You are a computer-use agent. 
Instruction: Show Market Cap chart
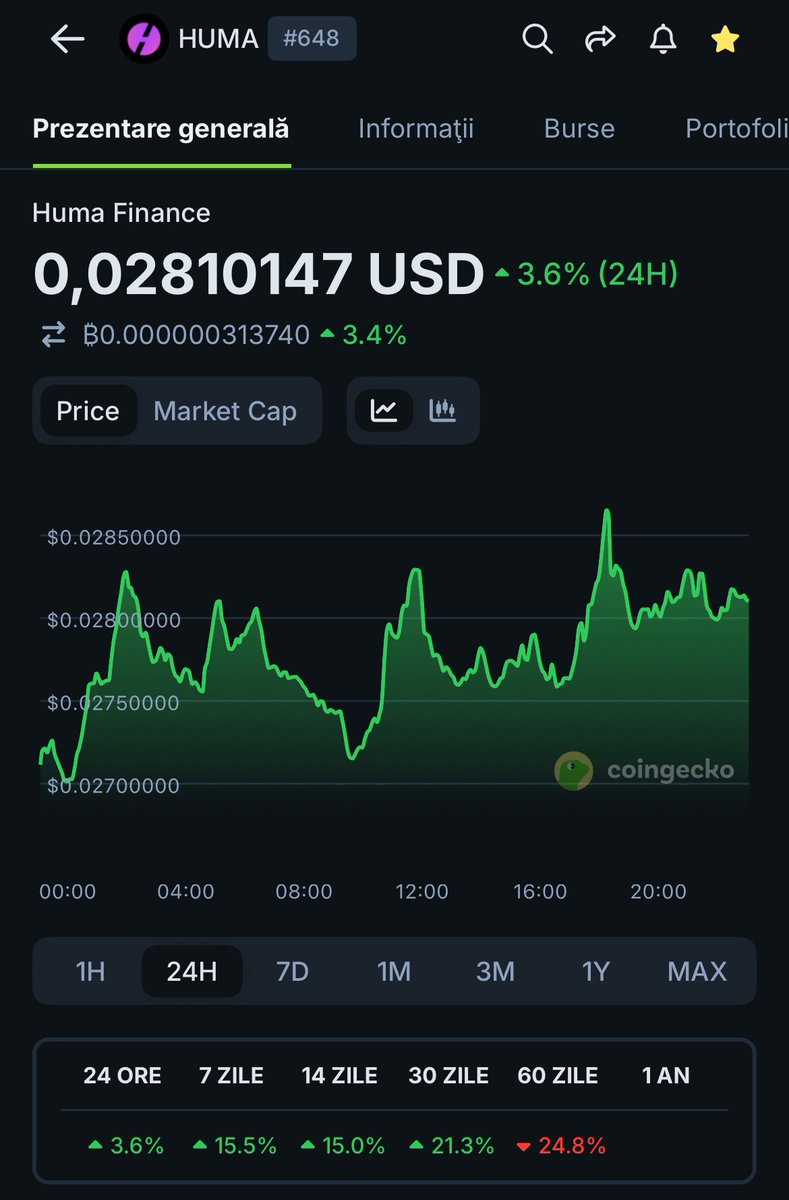tap(225, 411)
